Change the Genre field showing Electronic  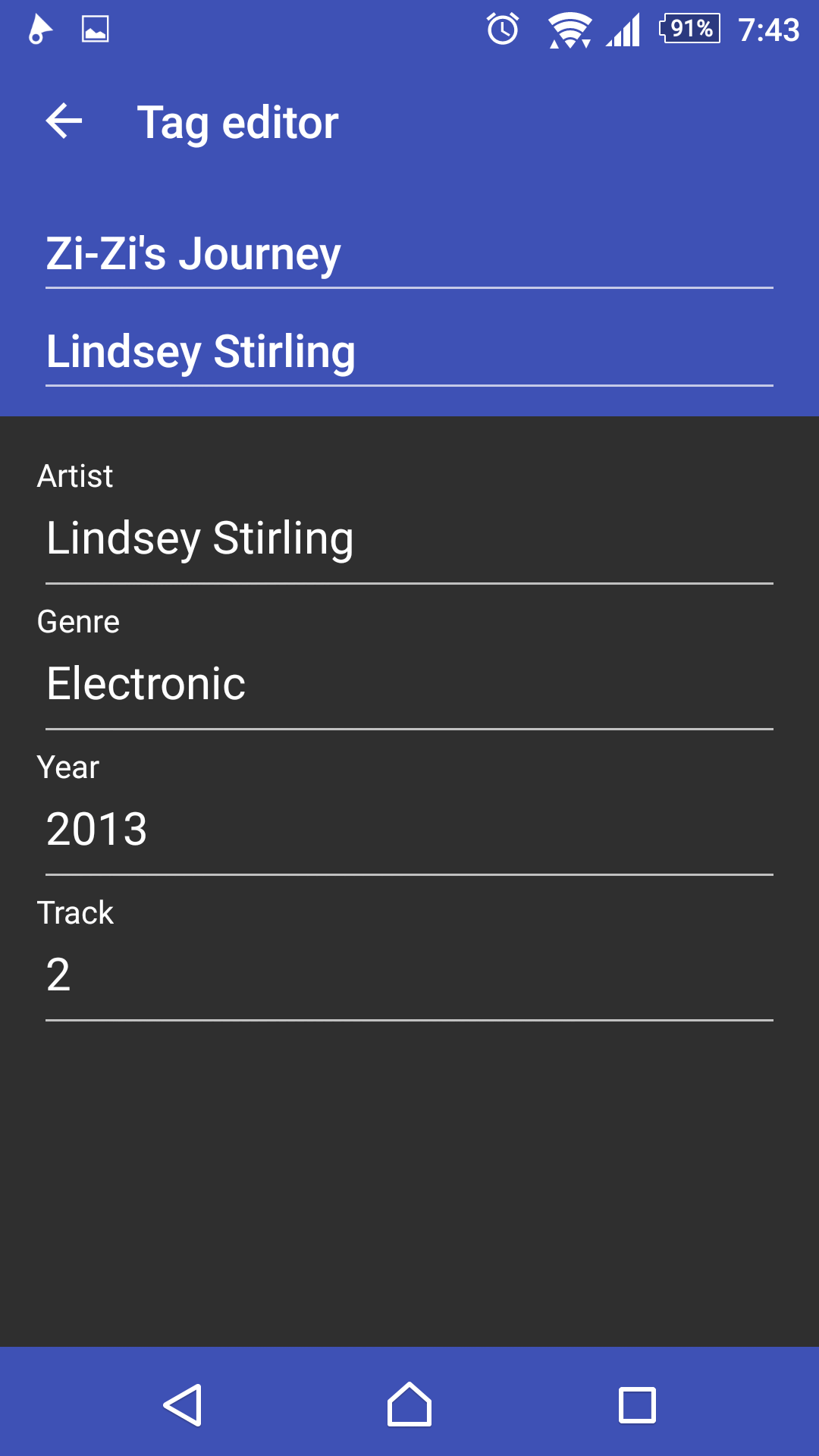pyautogui.click(x=409, y=685)
